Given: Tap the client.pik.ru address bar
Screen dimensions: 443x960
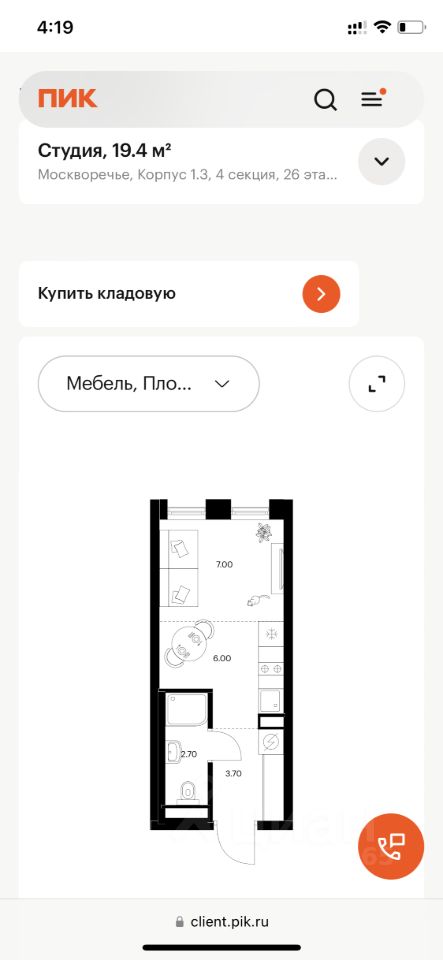Looking at the screenshot, I should click(222, 921).
